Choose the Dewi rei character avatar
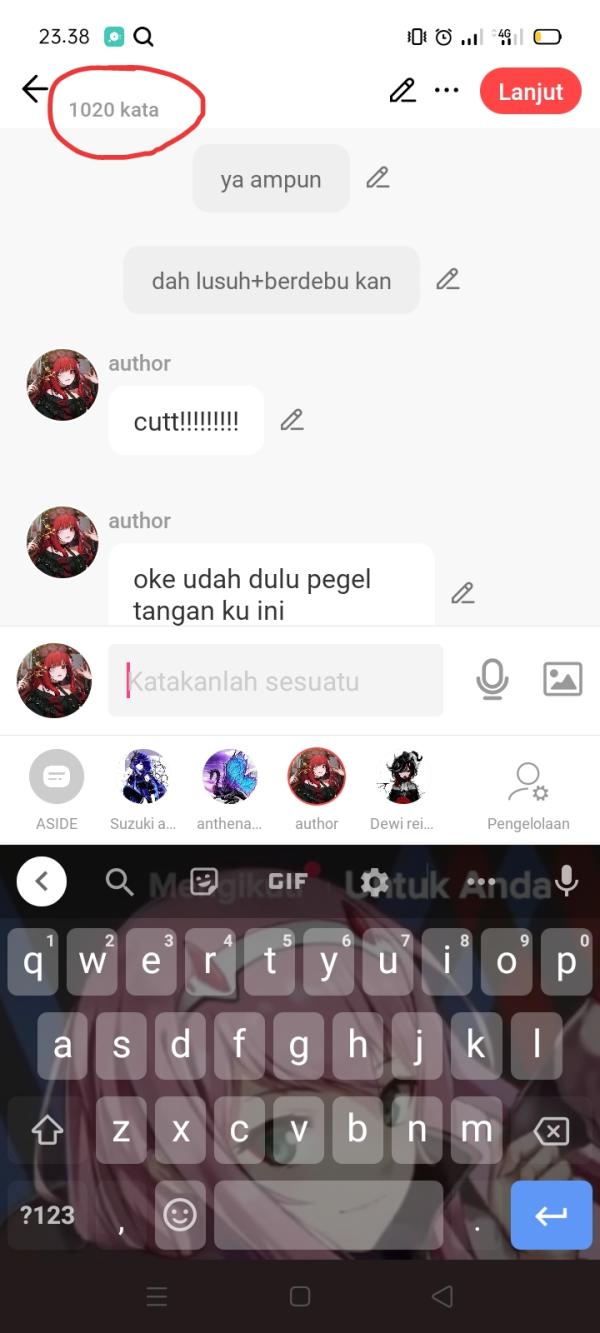Screen dimensions: 600x1333 (402, 777)
